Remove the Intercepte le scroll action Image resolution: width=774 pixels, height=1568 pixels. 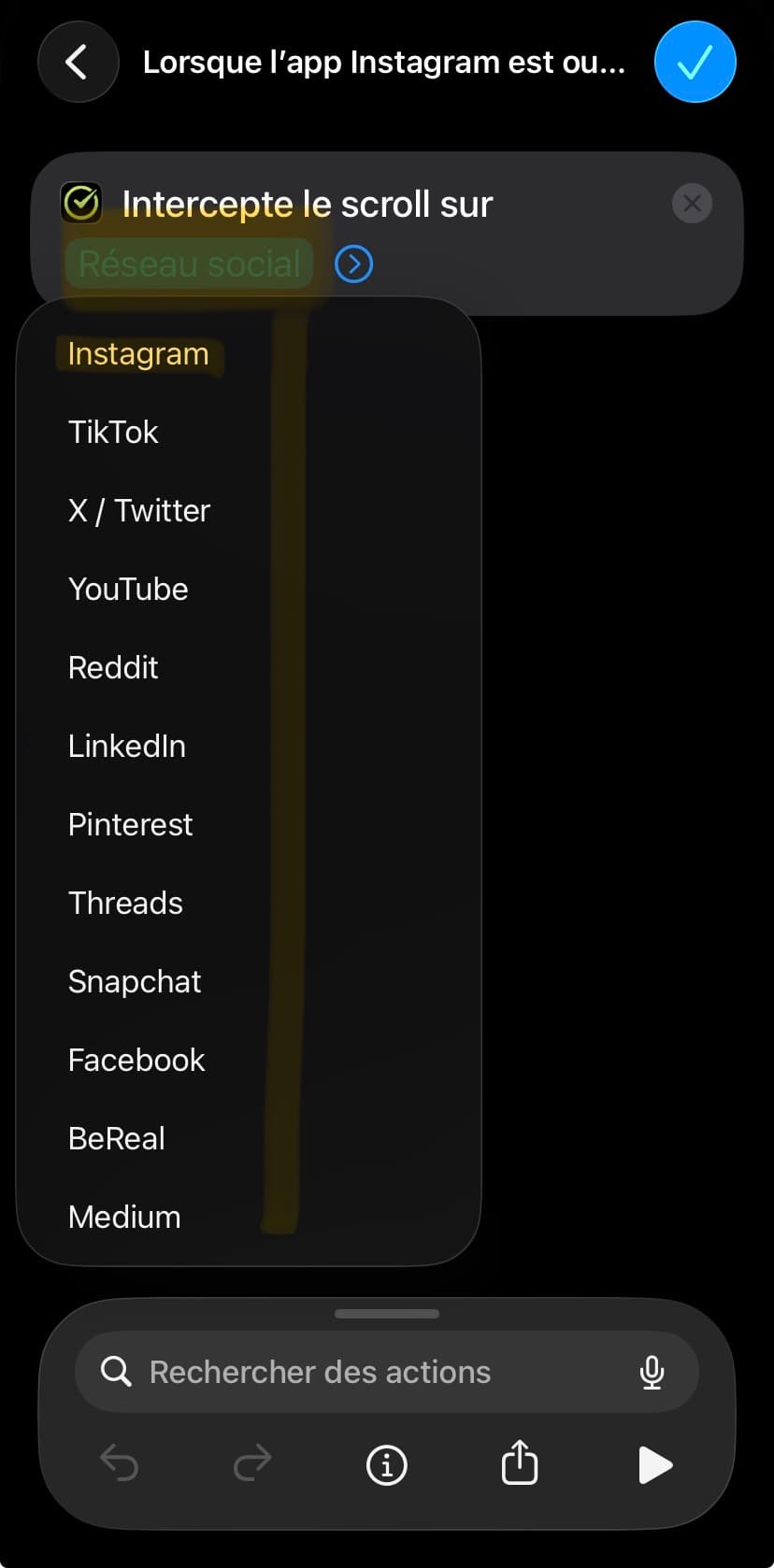(692, 204)
